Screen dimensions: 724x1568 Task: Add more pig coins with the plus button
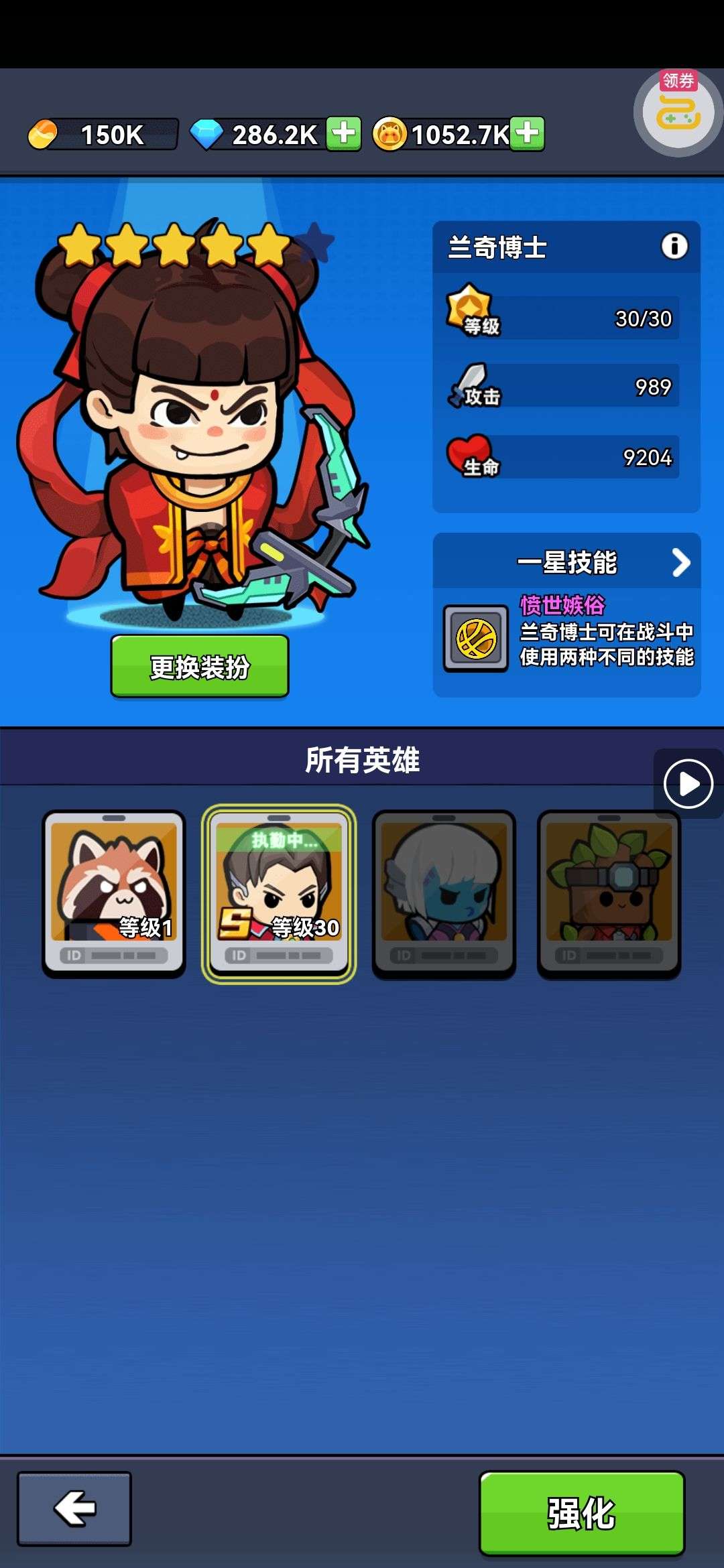pyautogui.click(x=528, y=133)
